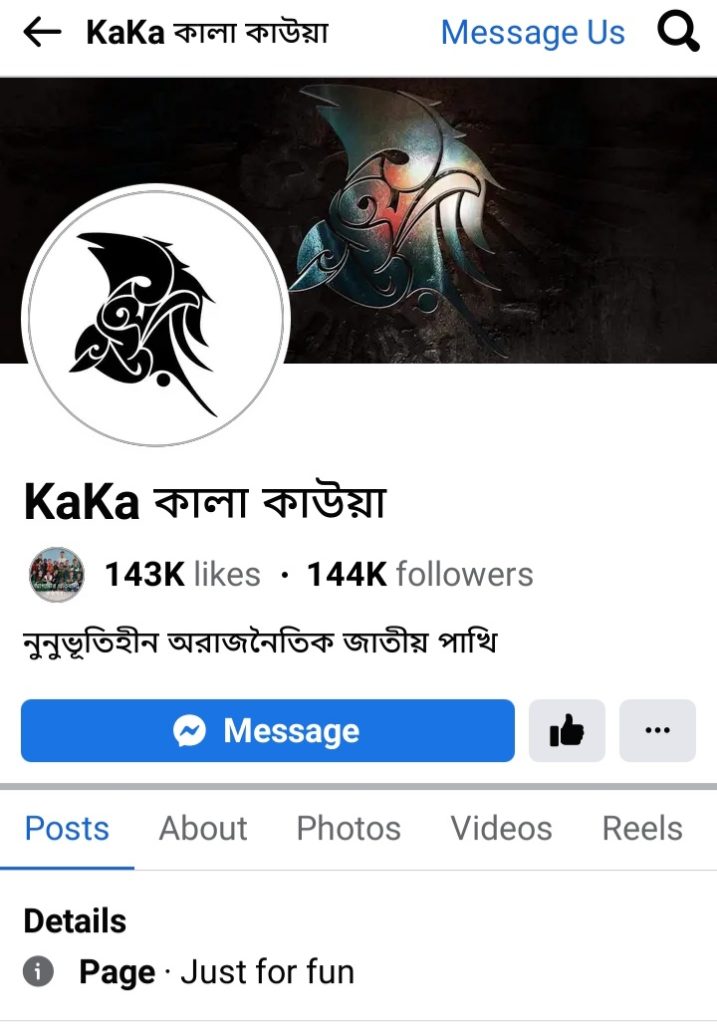See who likes via 143K likes
This screenshot has height=1024, width=717.
click(182, 574)
